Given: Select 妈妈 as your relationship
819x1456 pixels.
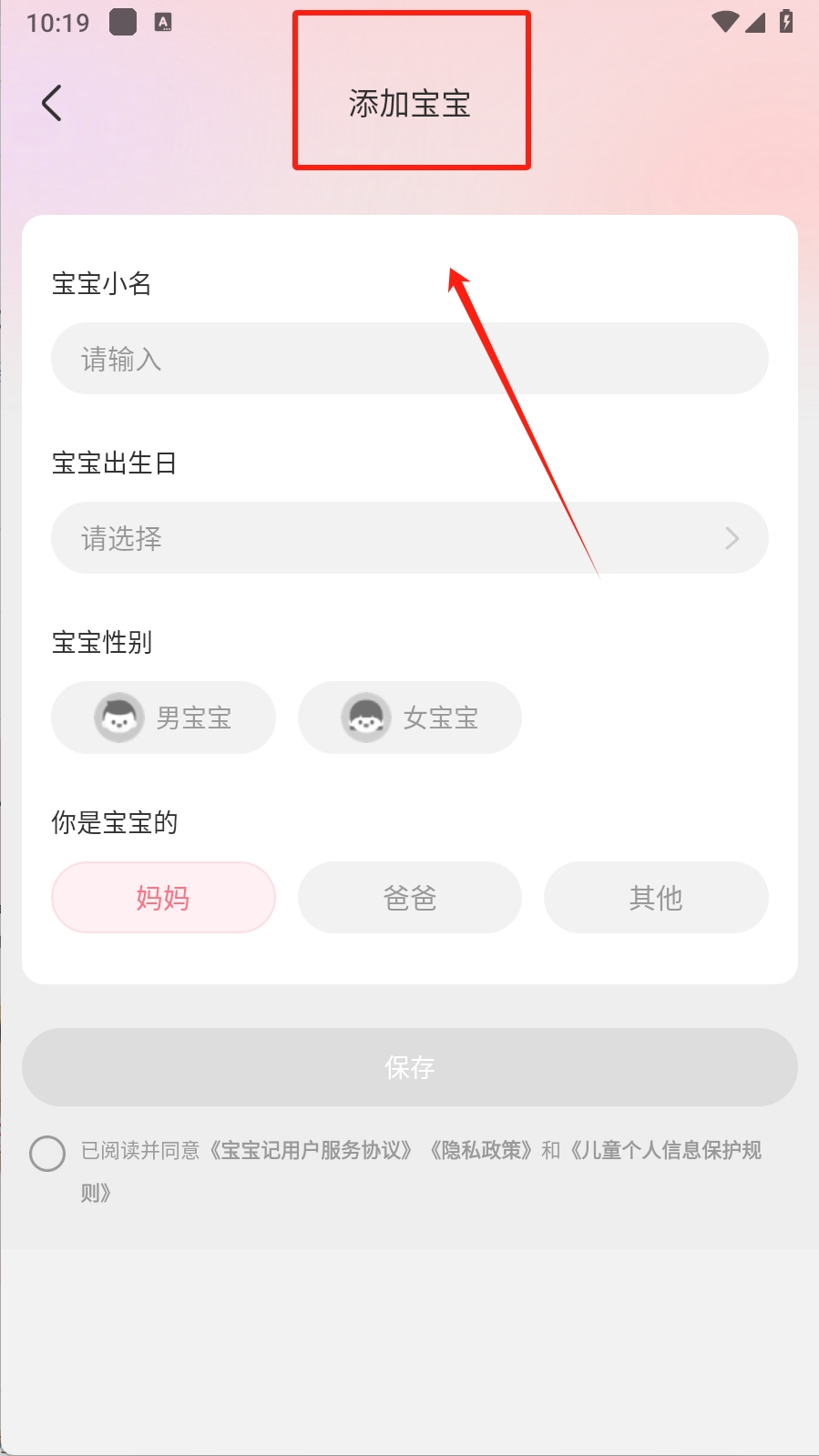Looking at the screenshot, I should click(163, 898).
